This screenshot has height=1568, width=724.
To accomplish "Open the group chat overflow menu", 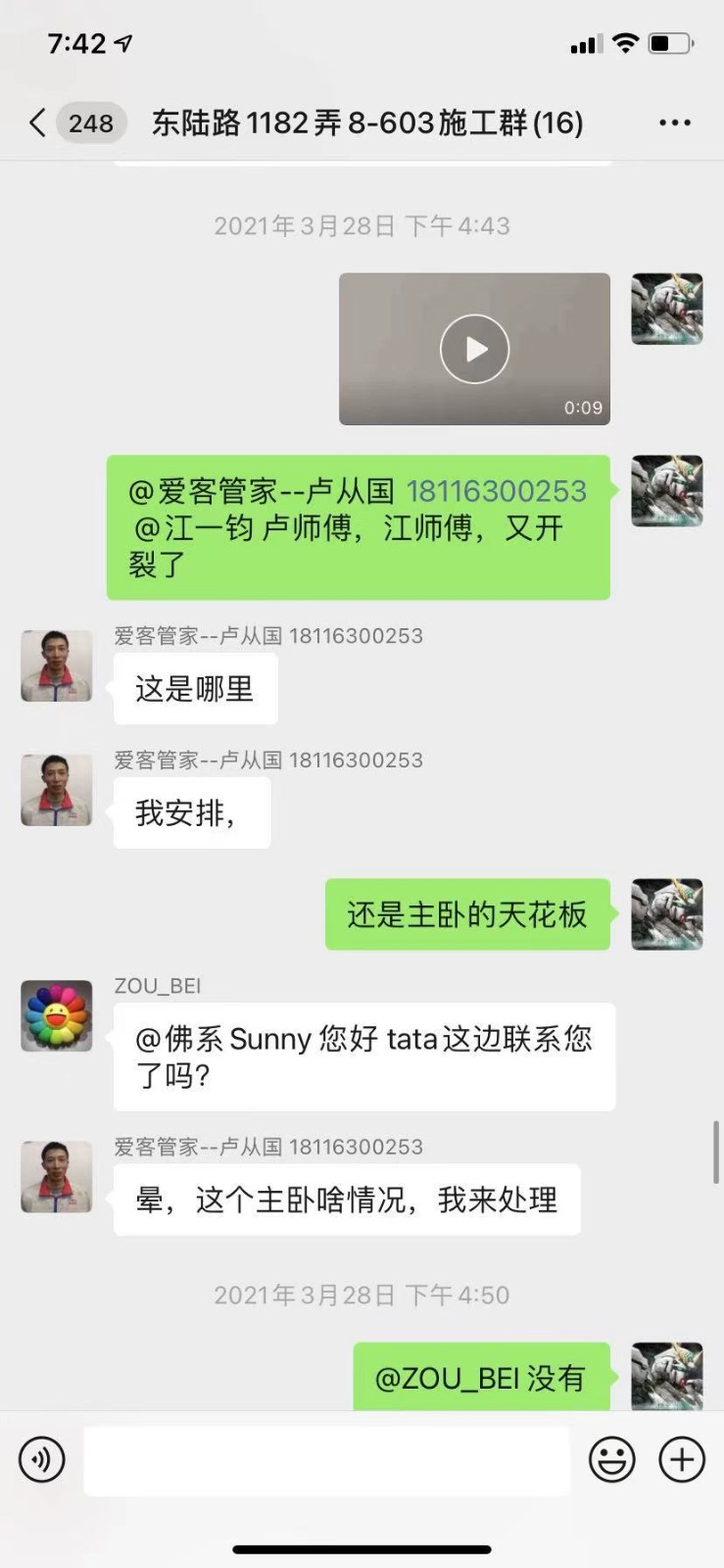I will point(674,122).
